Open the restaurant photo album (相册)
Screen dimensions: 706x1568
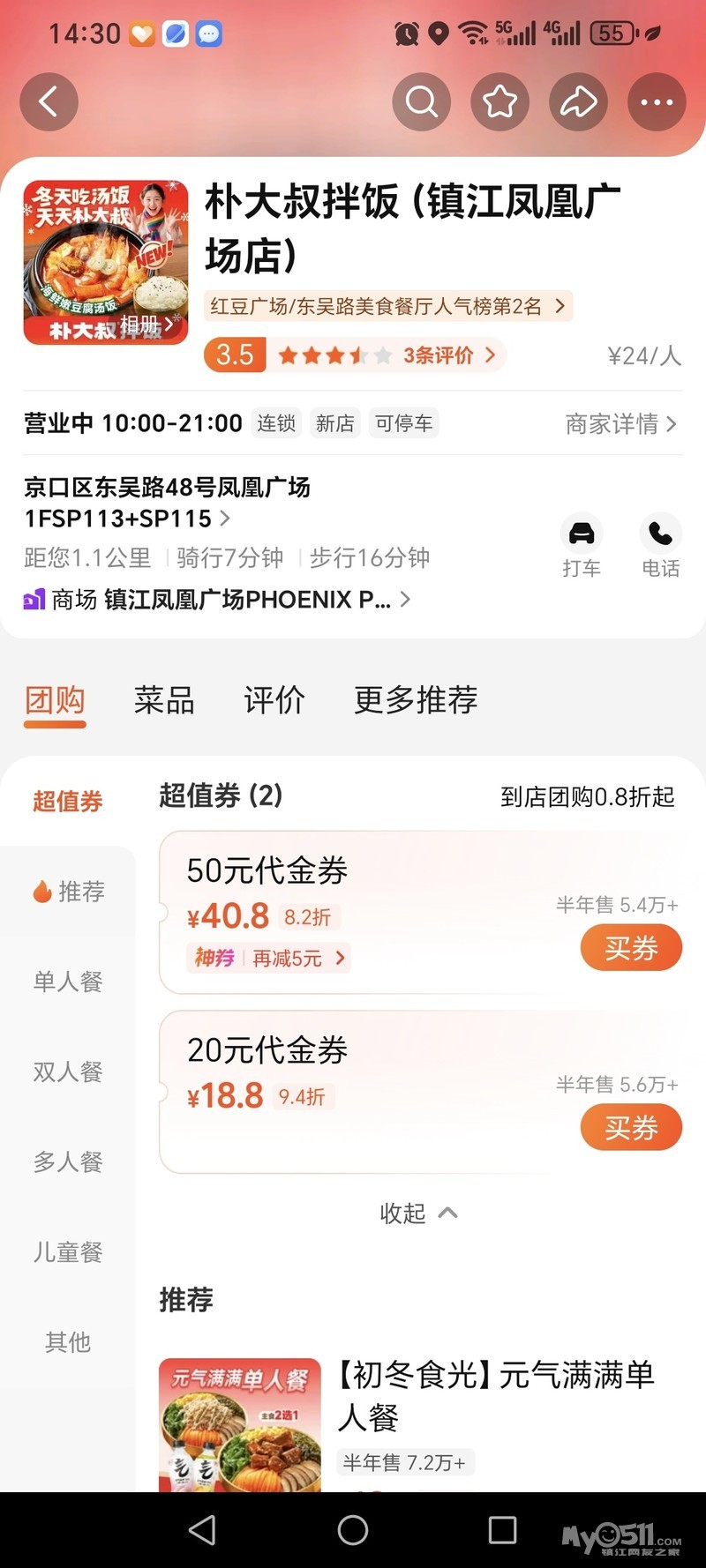coord(144,325)
